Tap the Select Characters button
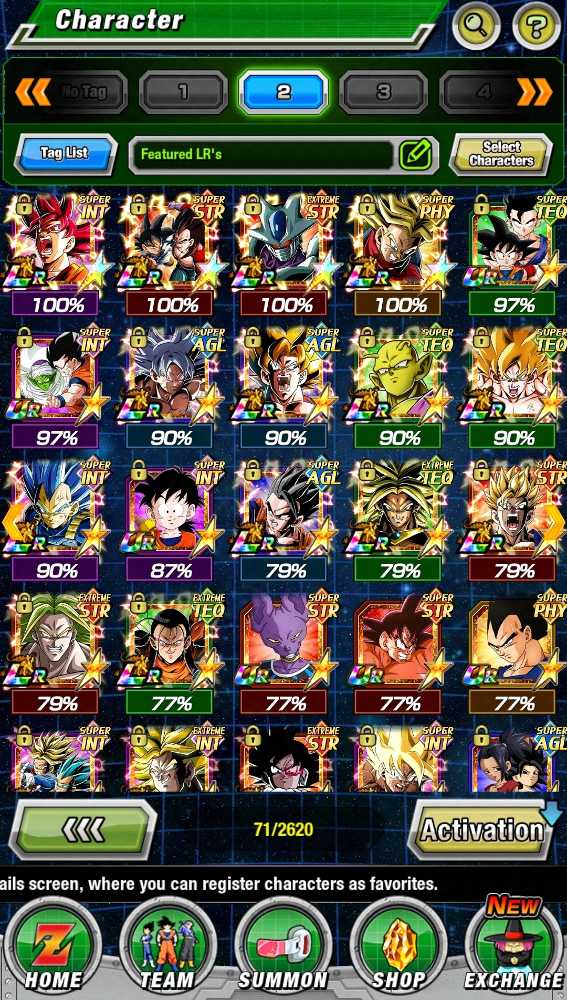Screen dimensions: 567x1000 (501, 154)
